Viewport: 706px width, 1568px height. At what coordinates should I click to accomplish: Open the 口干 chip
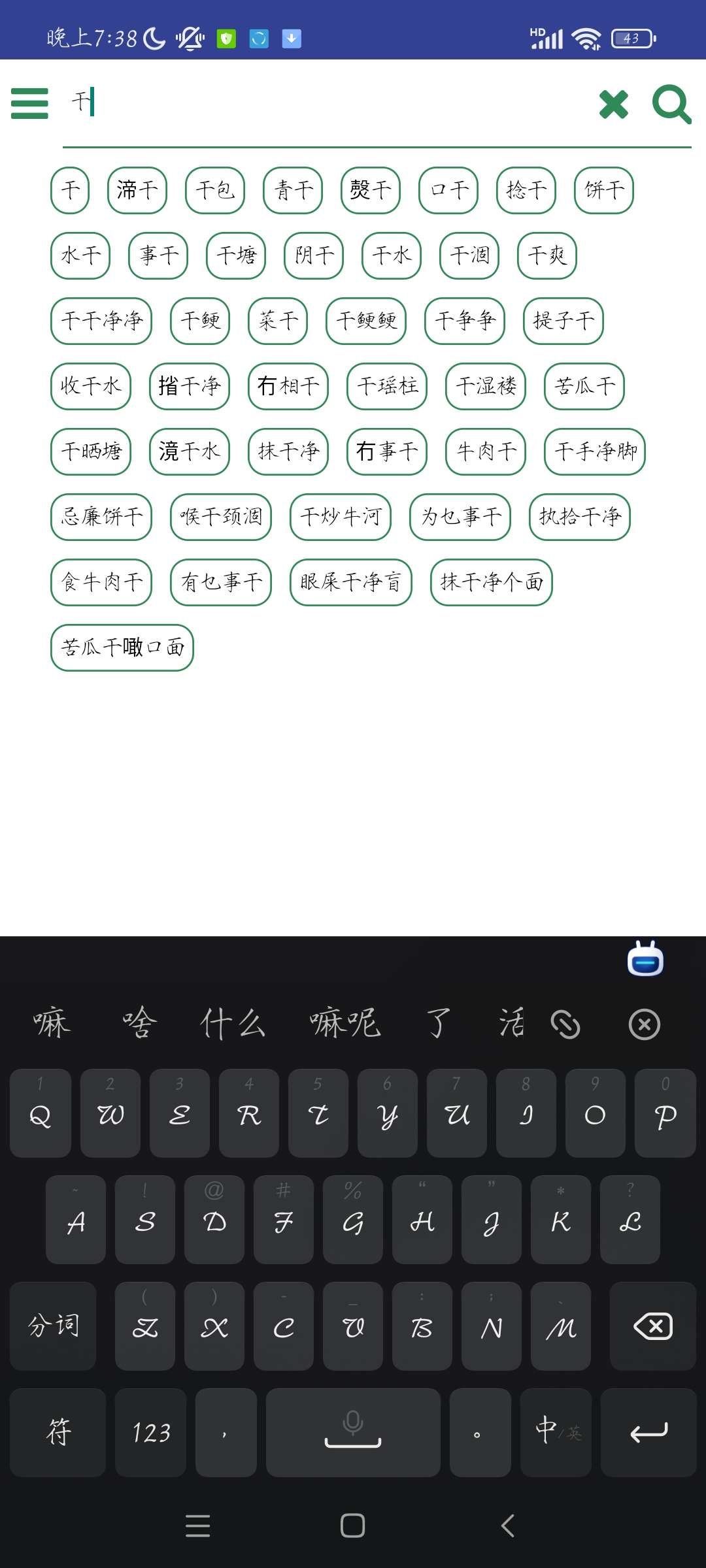click(x=448, y=190)
